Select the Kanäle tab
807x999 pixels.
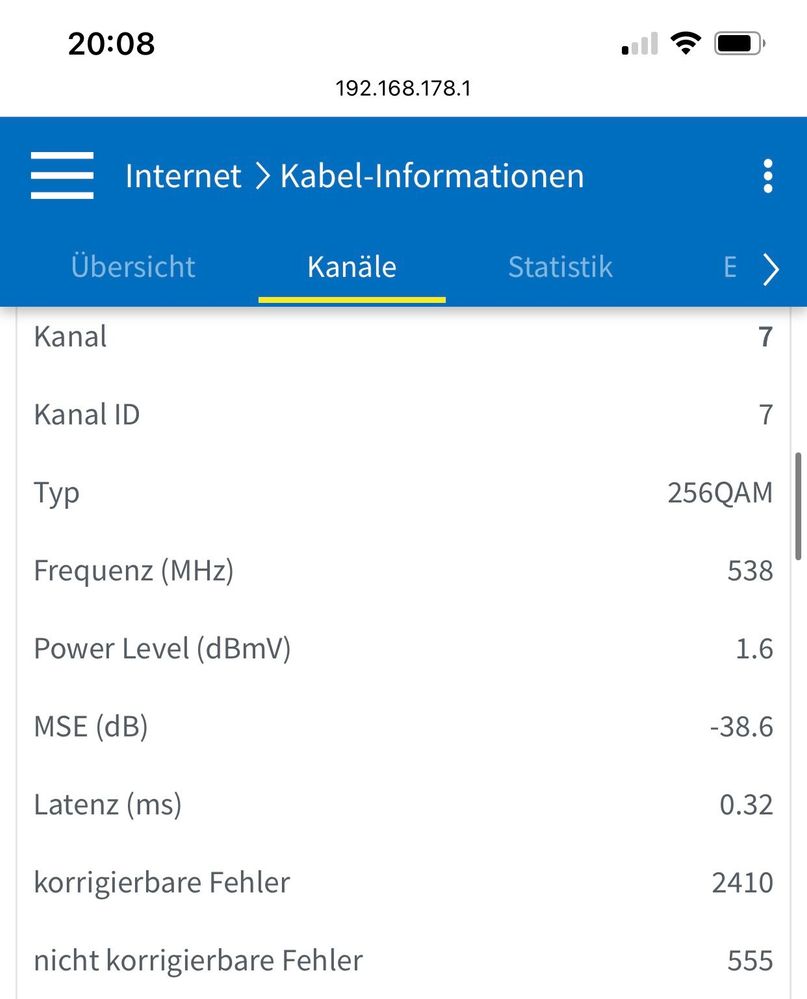(352, 267)
